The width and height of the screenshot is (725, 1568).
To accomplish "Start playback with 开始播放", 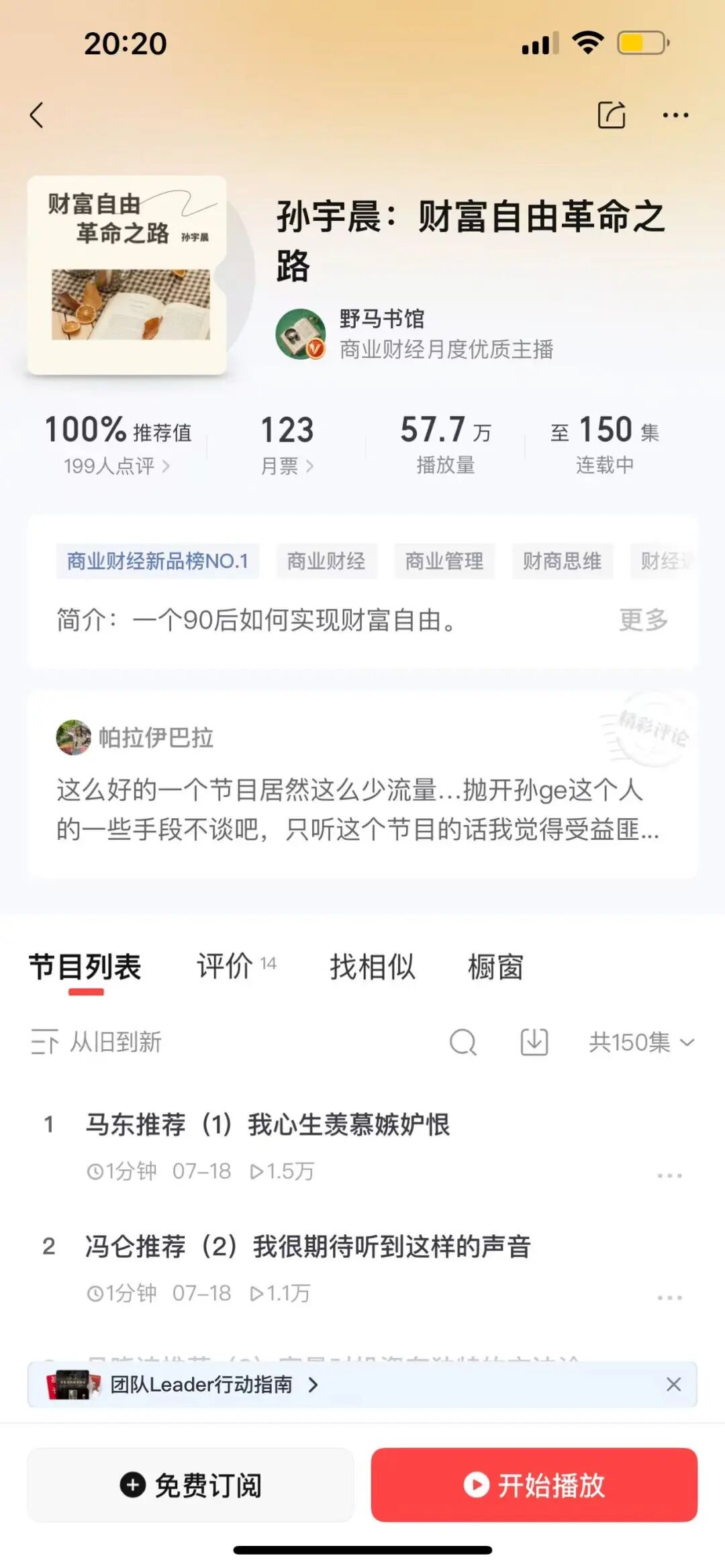I will (534, 1485).
